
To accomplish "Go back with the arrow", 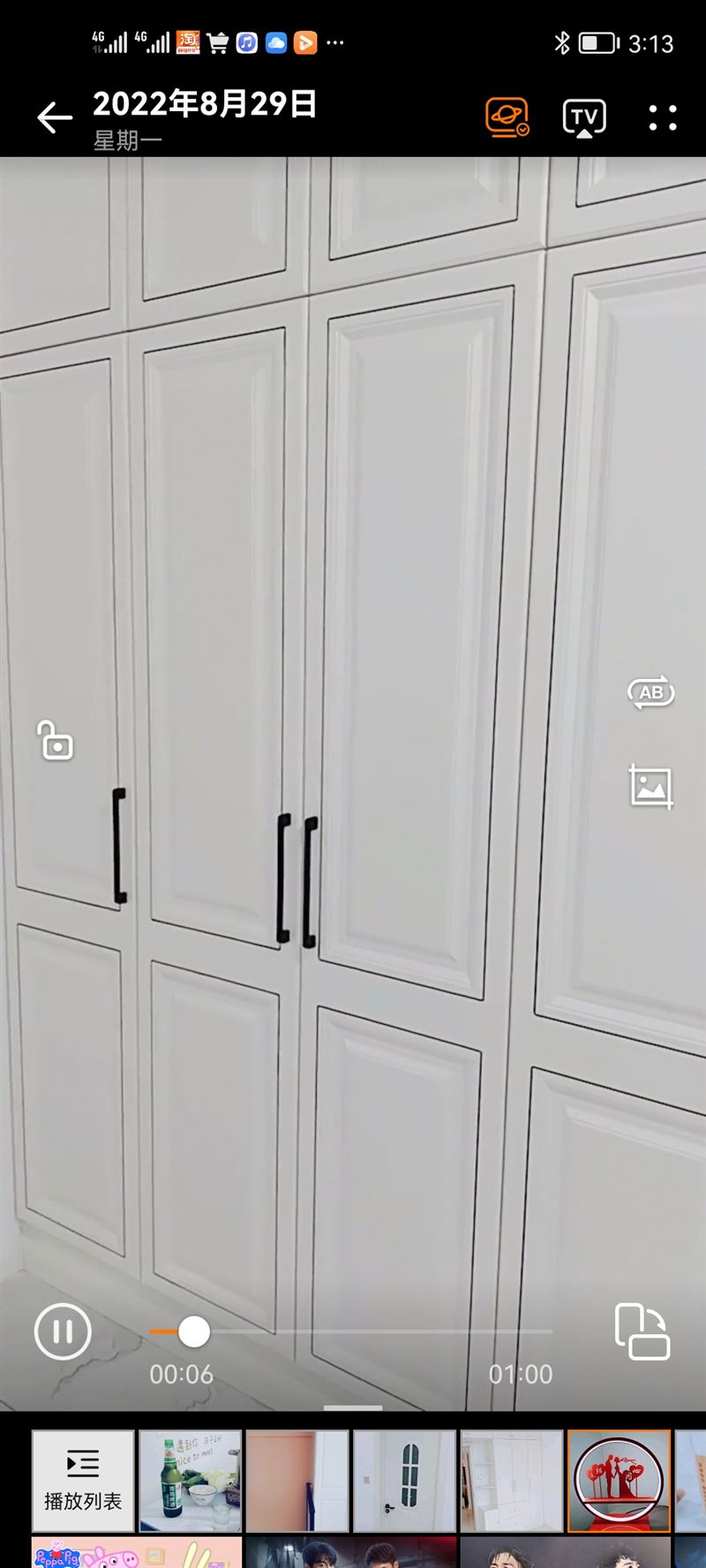I will click(54, 117).
